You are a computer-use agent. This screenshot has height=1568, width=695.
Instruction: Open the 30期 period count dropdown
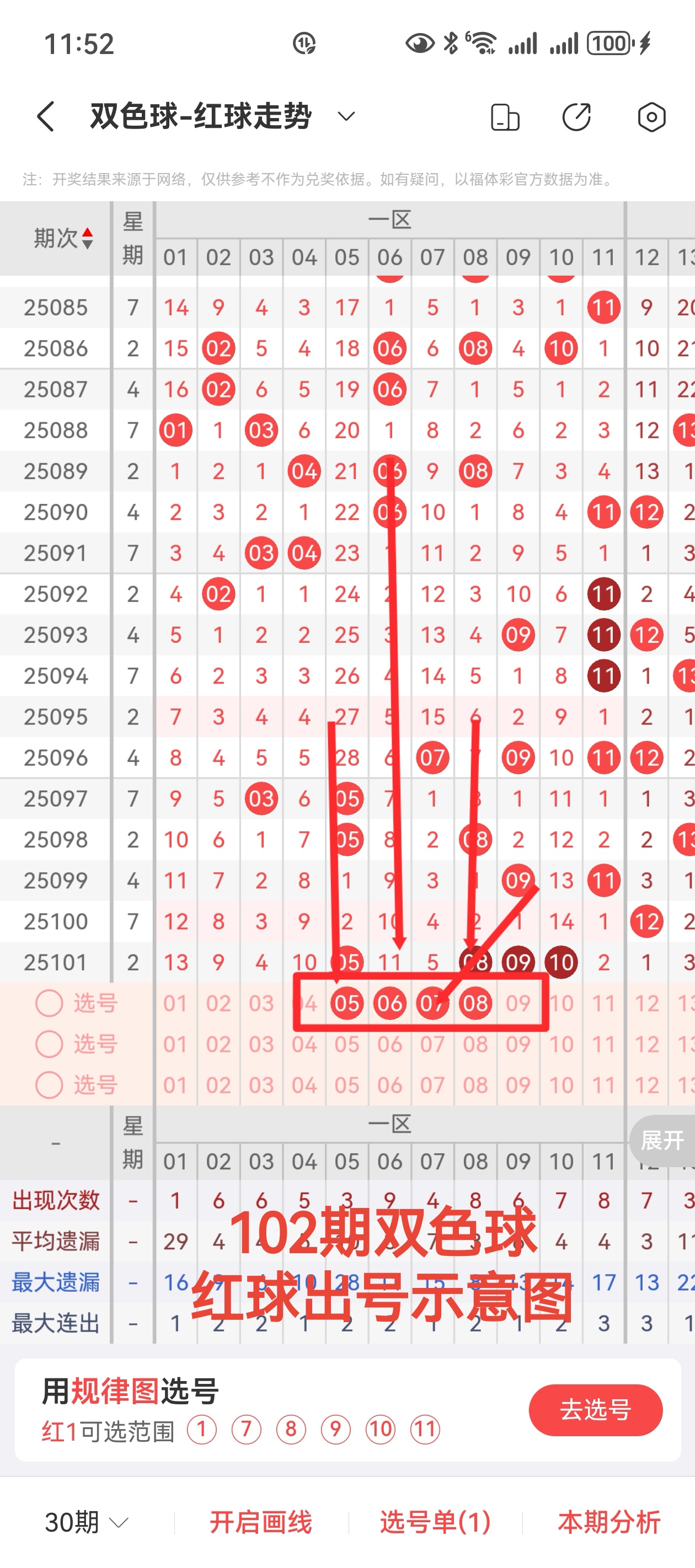point(87,1522)
